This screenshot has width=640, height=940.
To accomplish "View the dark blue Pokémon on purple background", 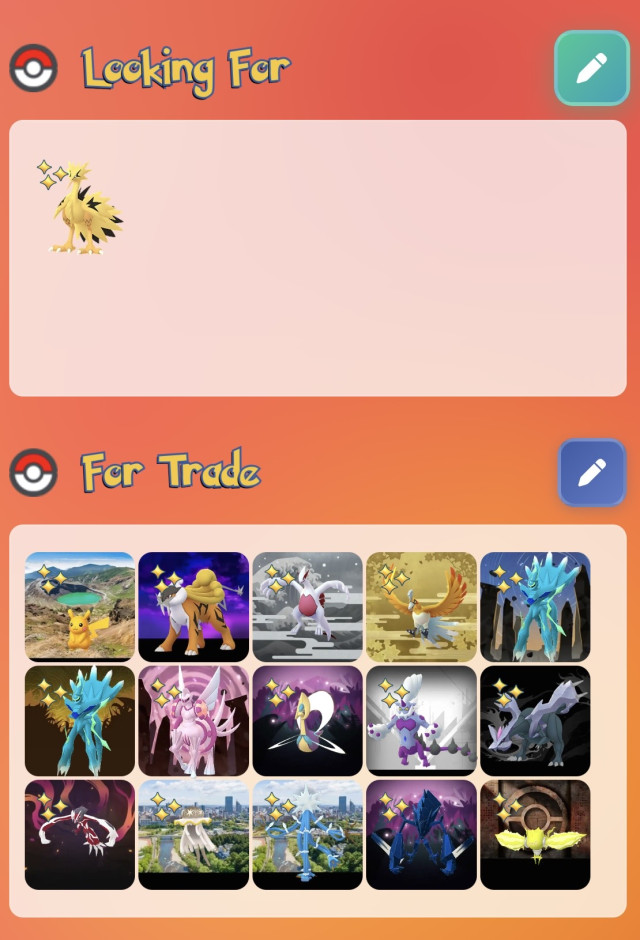I will tap(421, 834).
